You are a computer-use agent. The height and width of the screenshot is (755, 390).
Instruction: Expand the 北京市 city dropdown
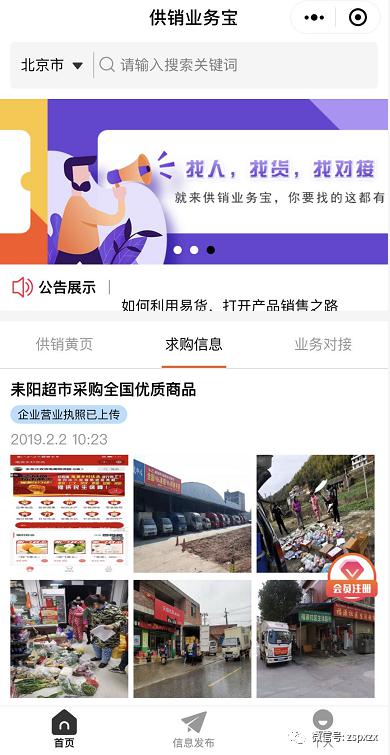52,65
